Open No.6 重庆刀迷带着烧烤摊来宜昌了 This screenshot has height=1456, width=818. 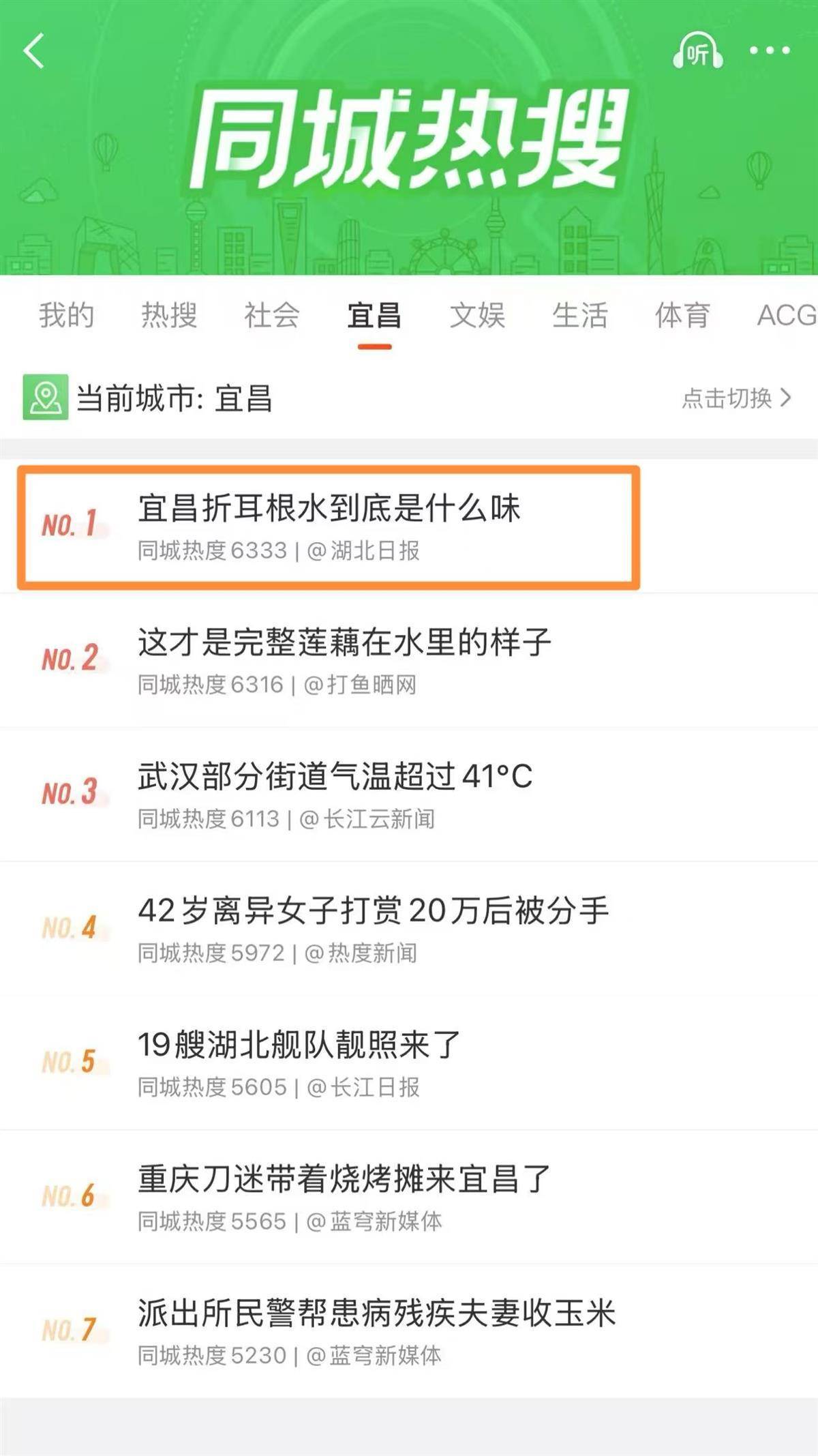pyautogui.click(x=409, y=1197)
